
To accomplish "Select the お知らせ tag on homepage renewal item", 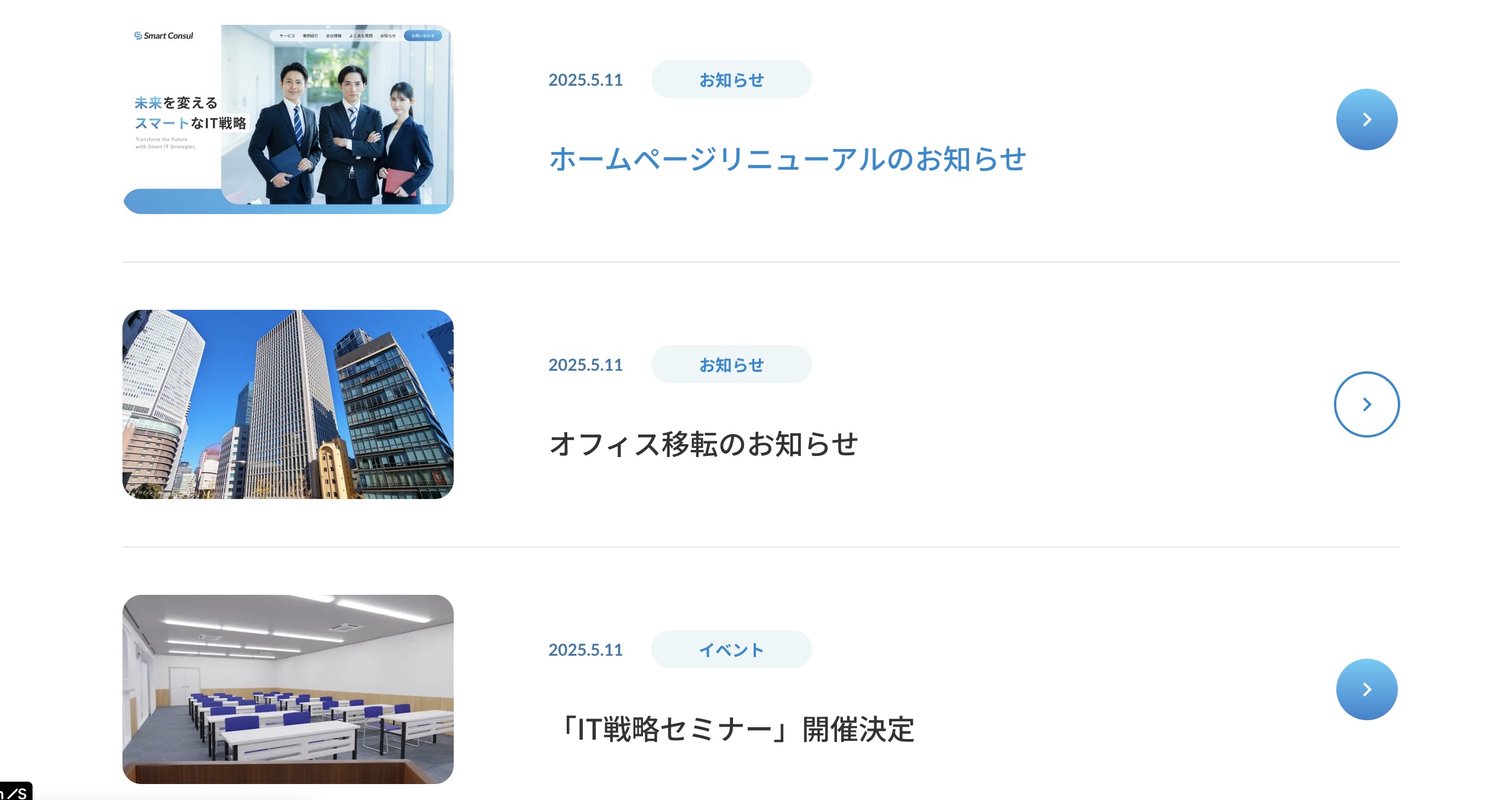I will coord(731,80).
